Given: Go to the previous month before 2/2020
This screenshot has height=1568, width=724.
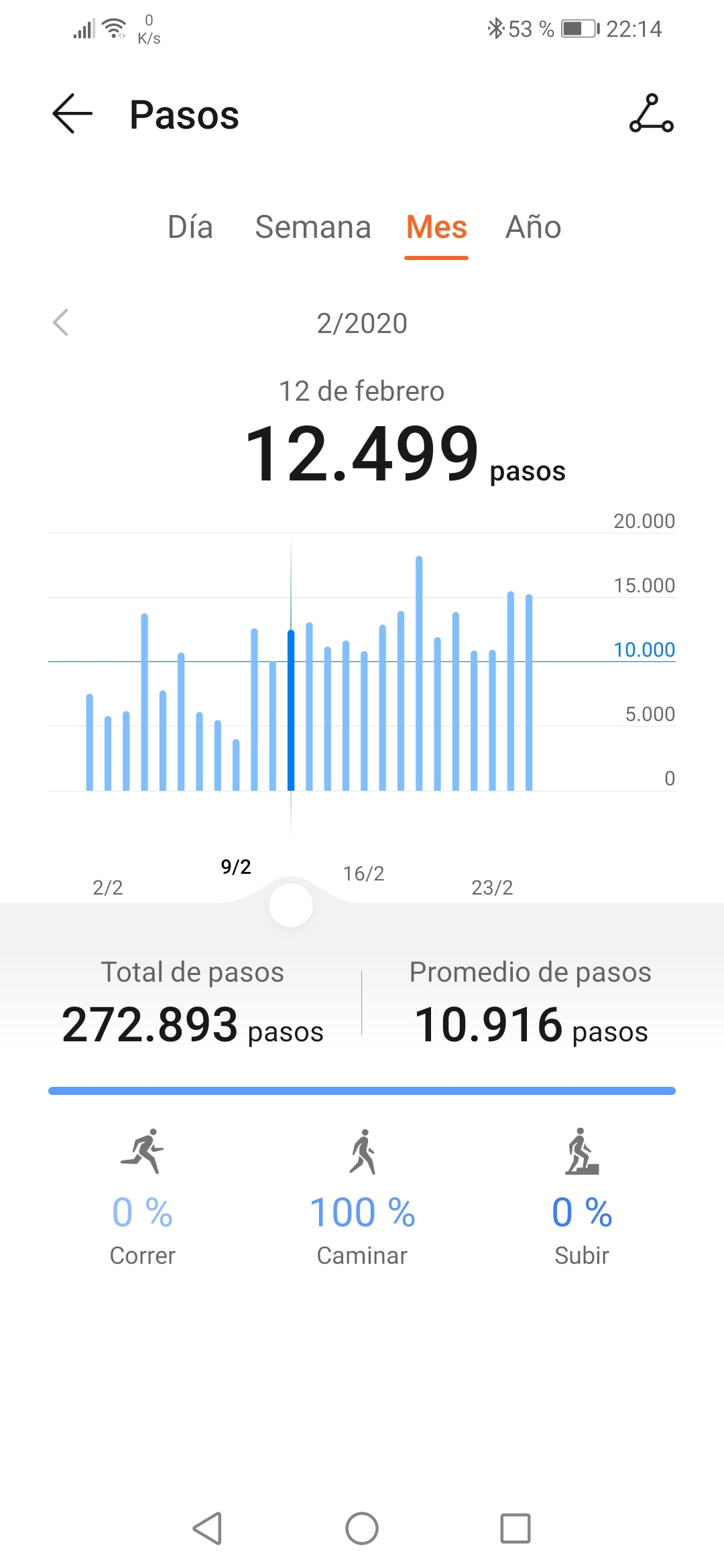Looking at the screenshot, I should pos(61,323).
